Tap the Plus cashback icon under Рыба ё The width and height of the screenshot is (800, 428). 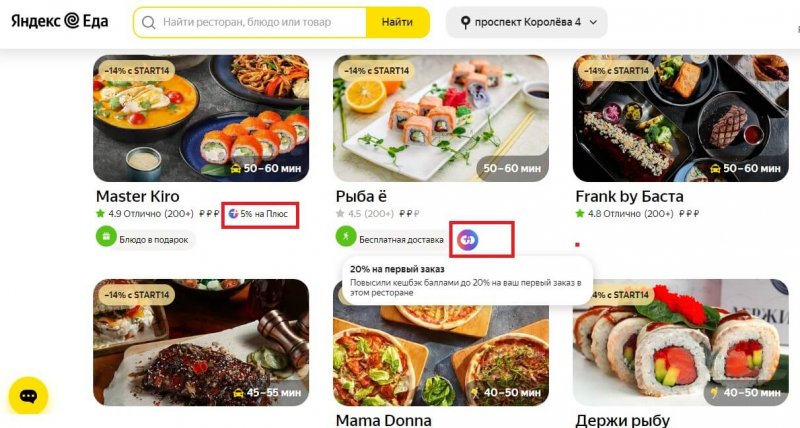coord(468,239)
